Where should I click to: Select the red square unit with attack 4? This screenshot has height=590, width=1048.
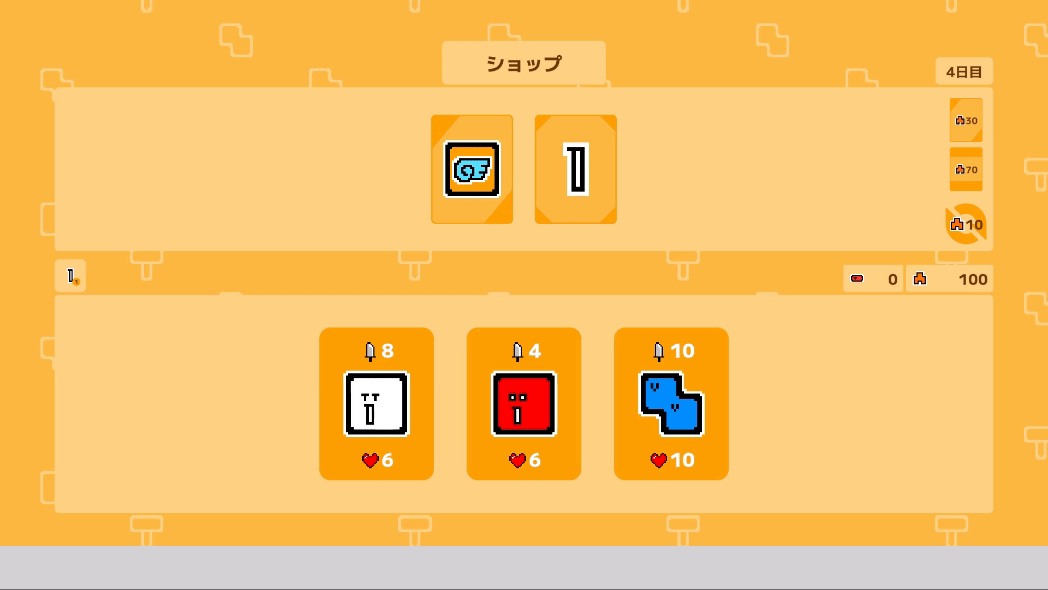pyautogui.click(x=524, y=404)
